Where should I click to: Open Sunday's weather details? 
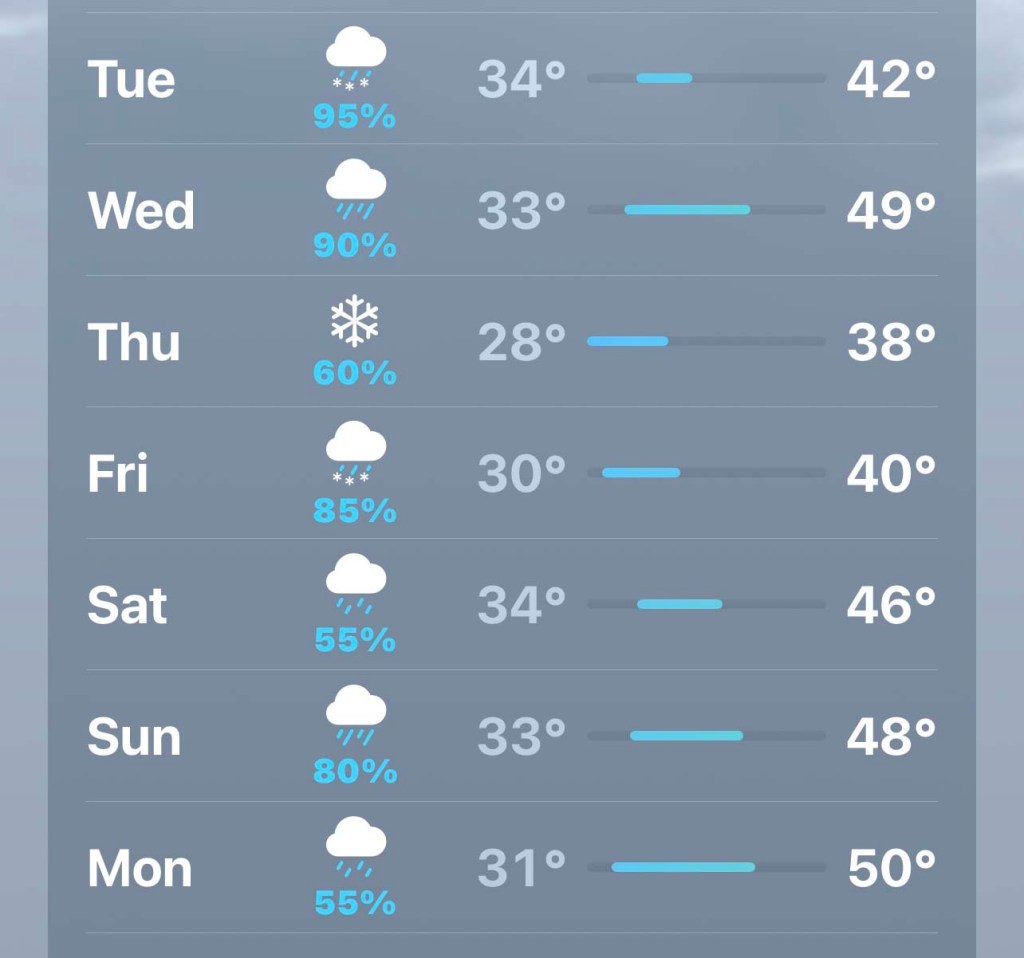(510, 736)
